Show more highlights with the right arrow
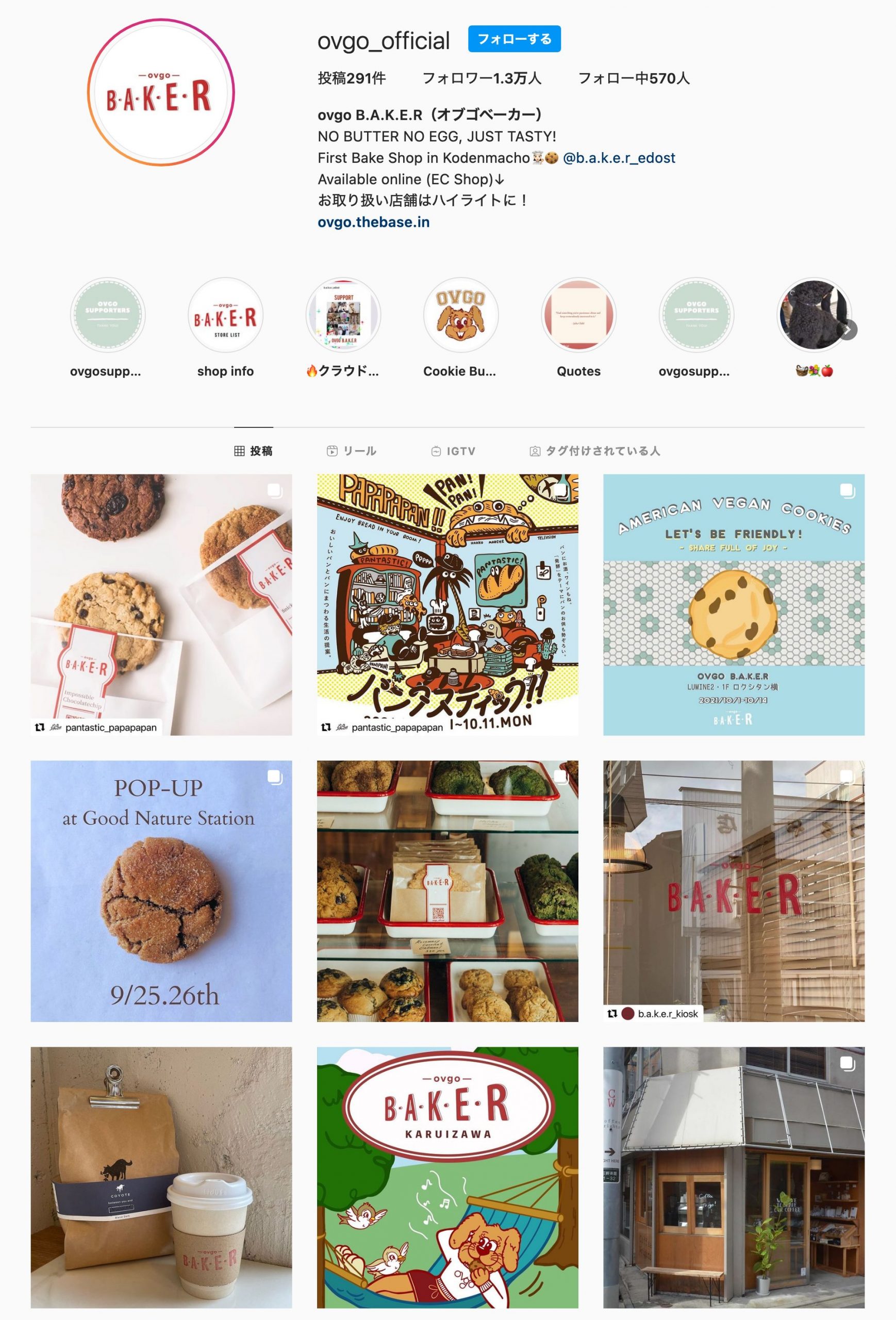Image resolution: width=896 pixels, height=1320 pixels. pyautogui.click(x=847, y=329)
